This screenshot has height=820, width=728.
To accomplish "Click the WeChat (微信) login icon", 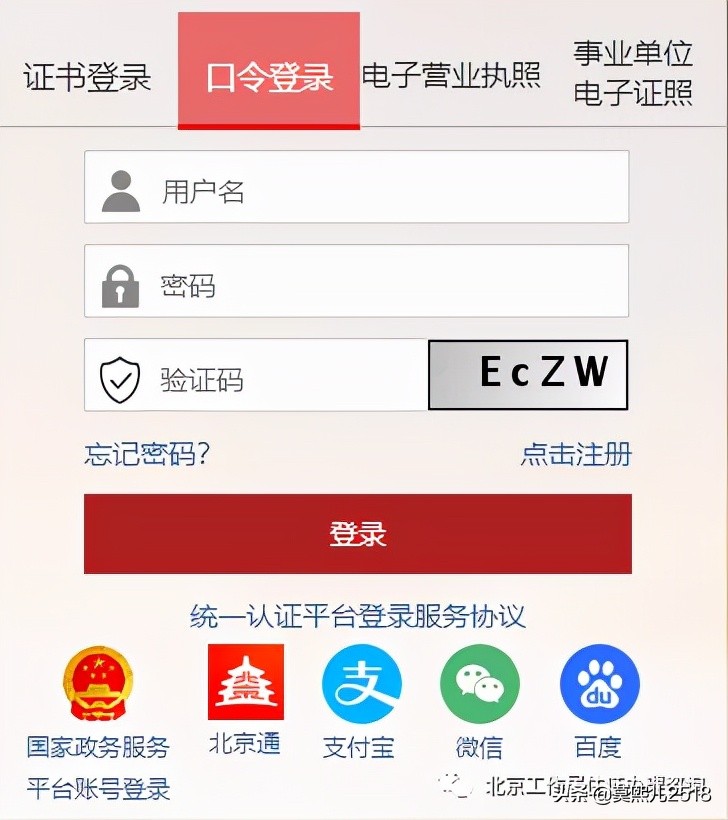I will [x=478, y=683].
